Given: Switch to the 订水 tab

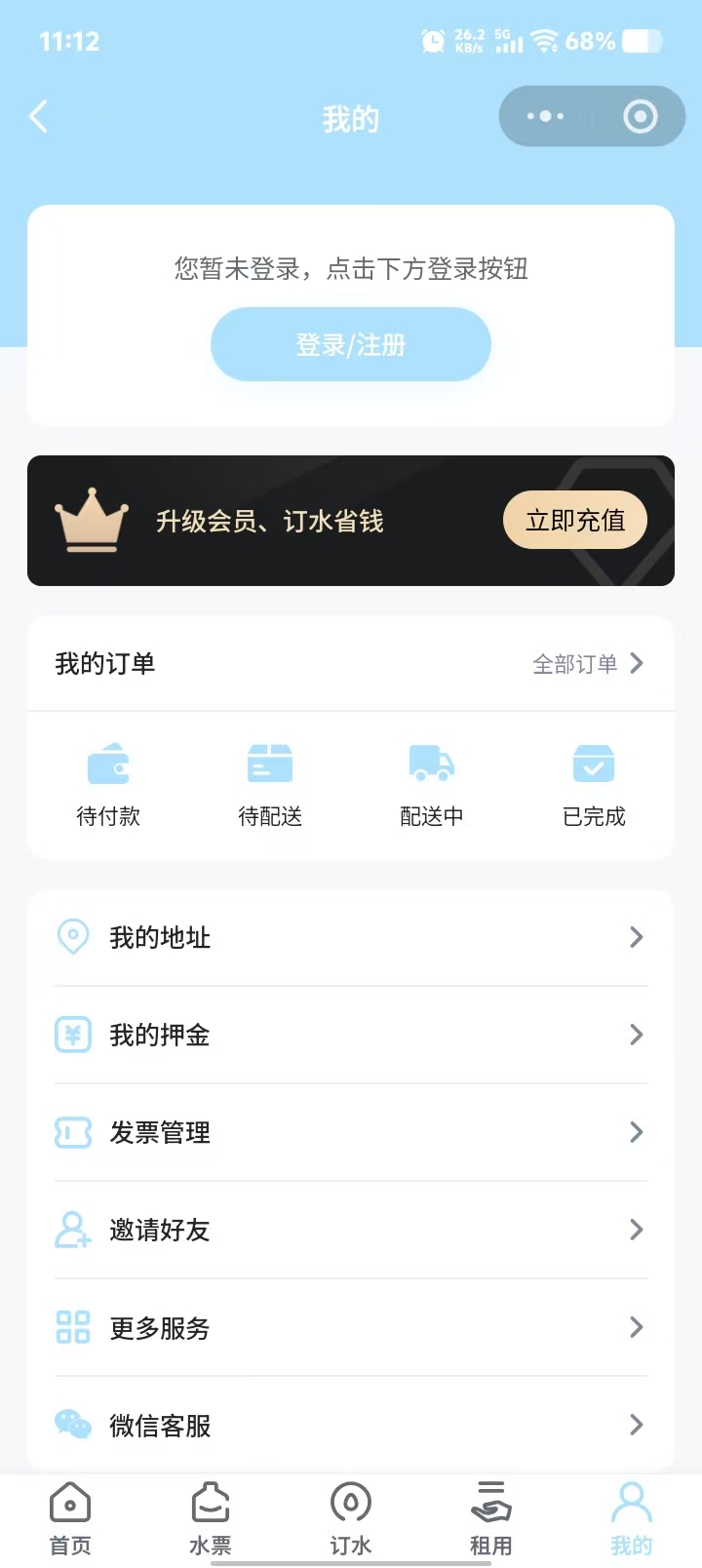Looking at the screenshot, I should pyautogui.click(x=351, y=1519).
